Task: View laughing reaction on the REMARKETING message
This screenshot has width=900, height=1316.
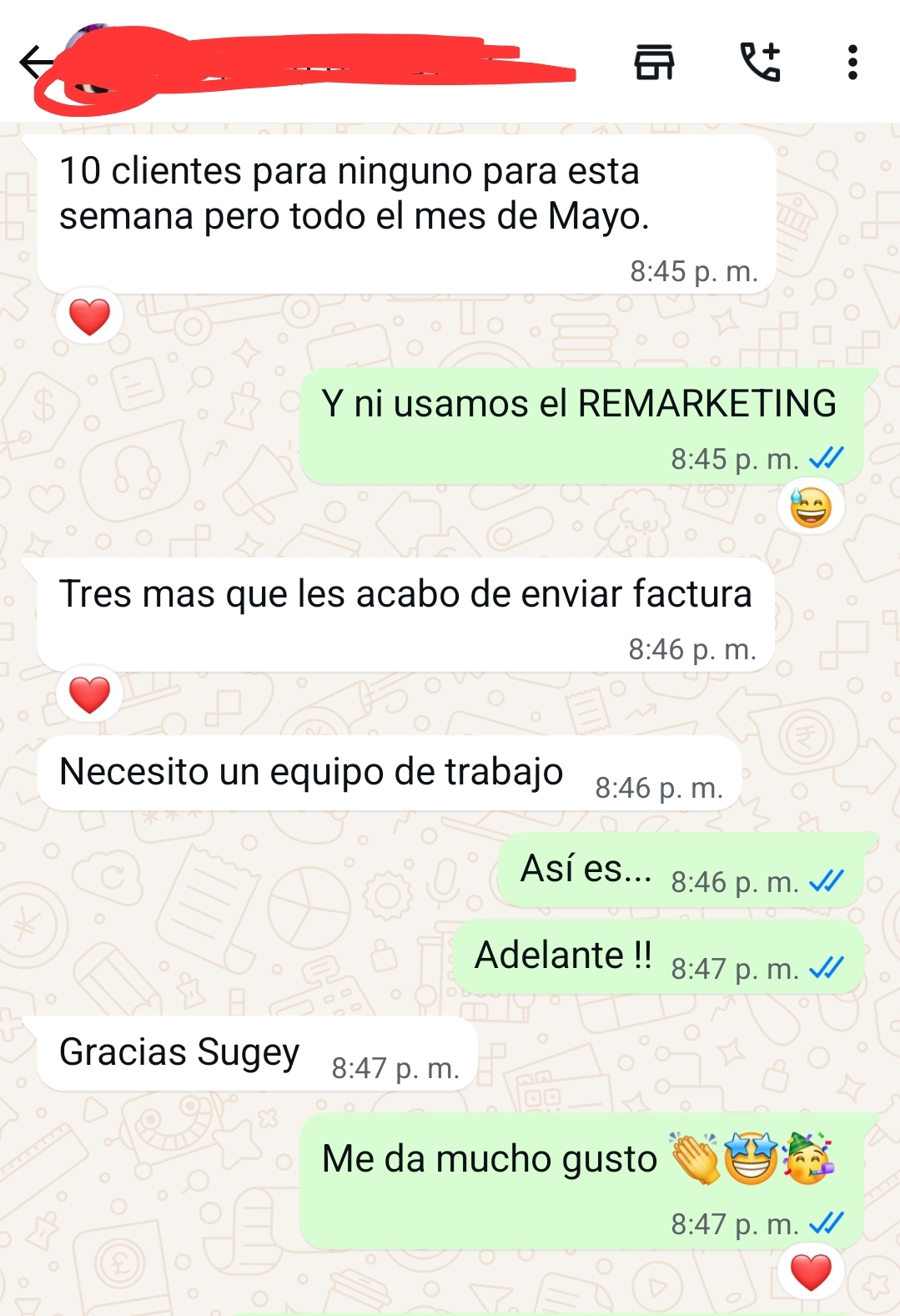Action: (x=811, y=507)
